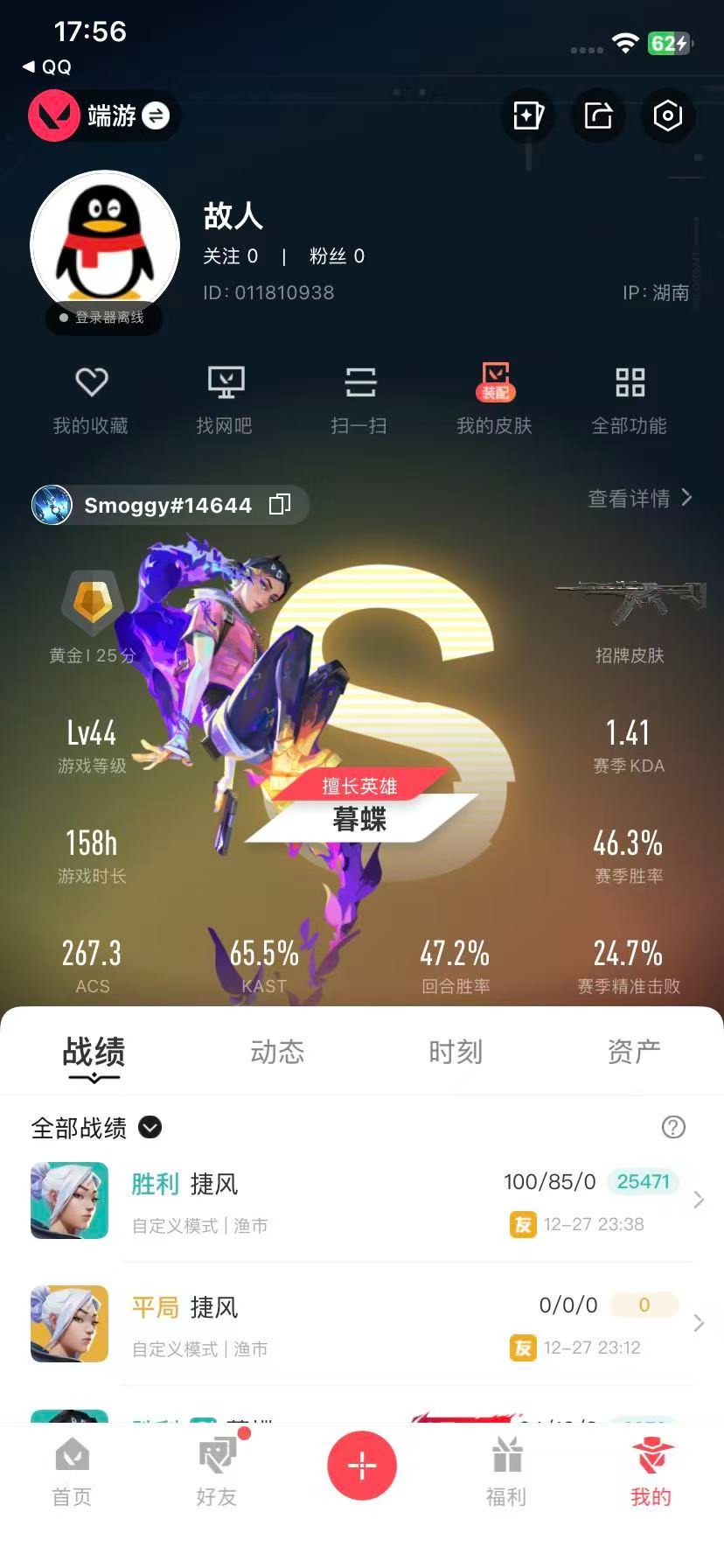Copy the Smoggy#14644 game ID

coord(280,505)
